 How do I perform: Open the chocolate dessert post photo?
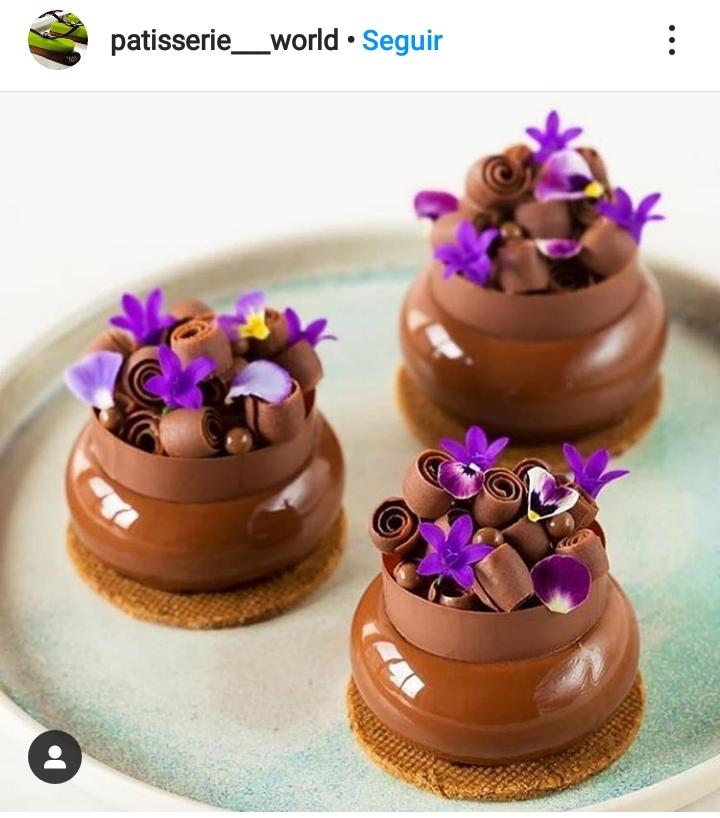point(360,450)
